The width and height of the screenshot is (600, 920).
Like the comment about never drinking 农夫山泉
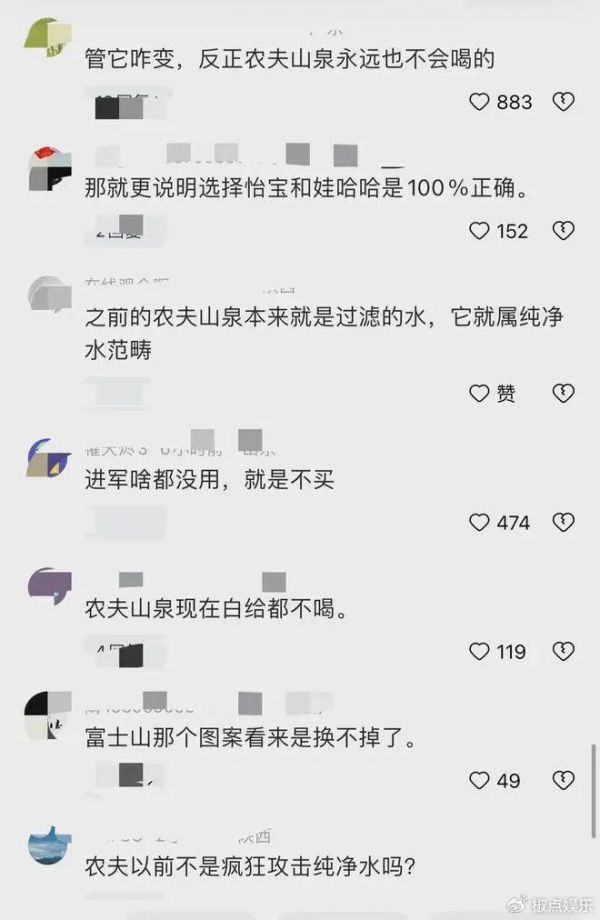(x=480, y=102)
